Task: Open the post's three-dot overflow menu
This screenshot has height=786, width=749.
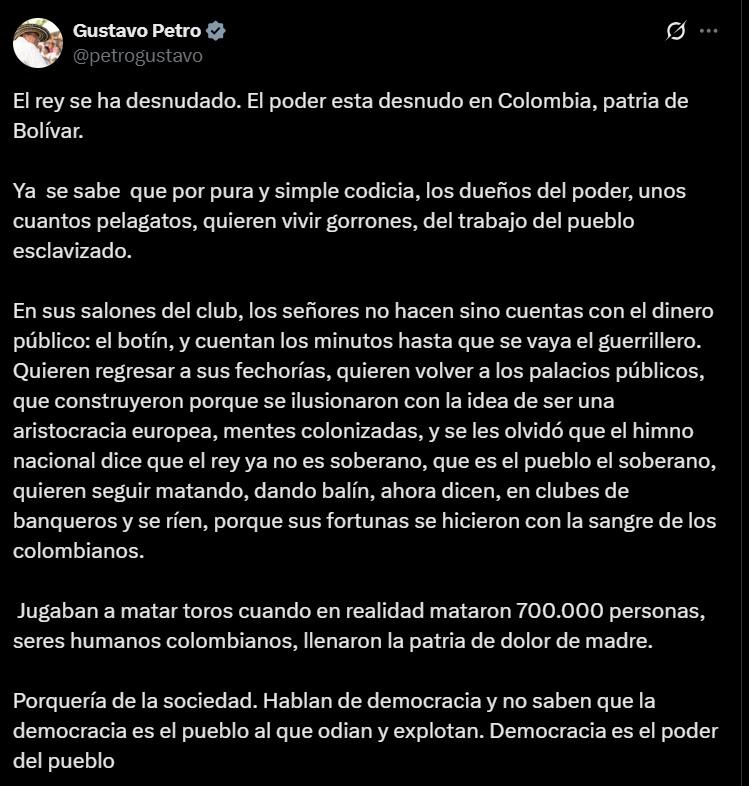Action: tap(709, 32)
